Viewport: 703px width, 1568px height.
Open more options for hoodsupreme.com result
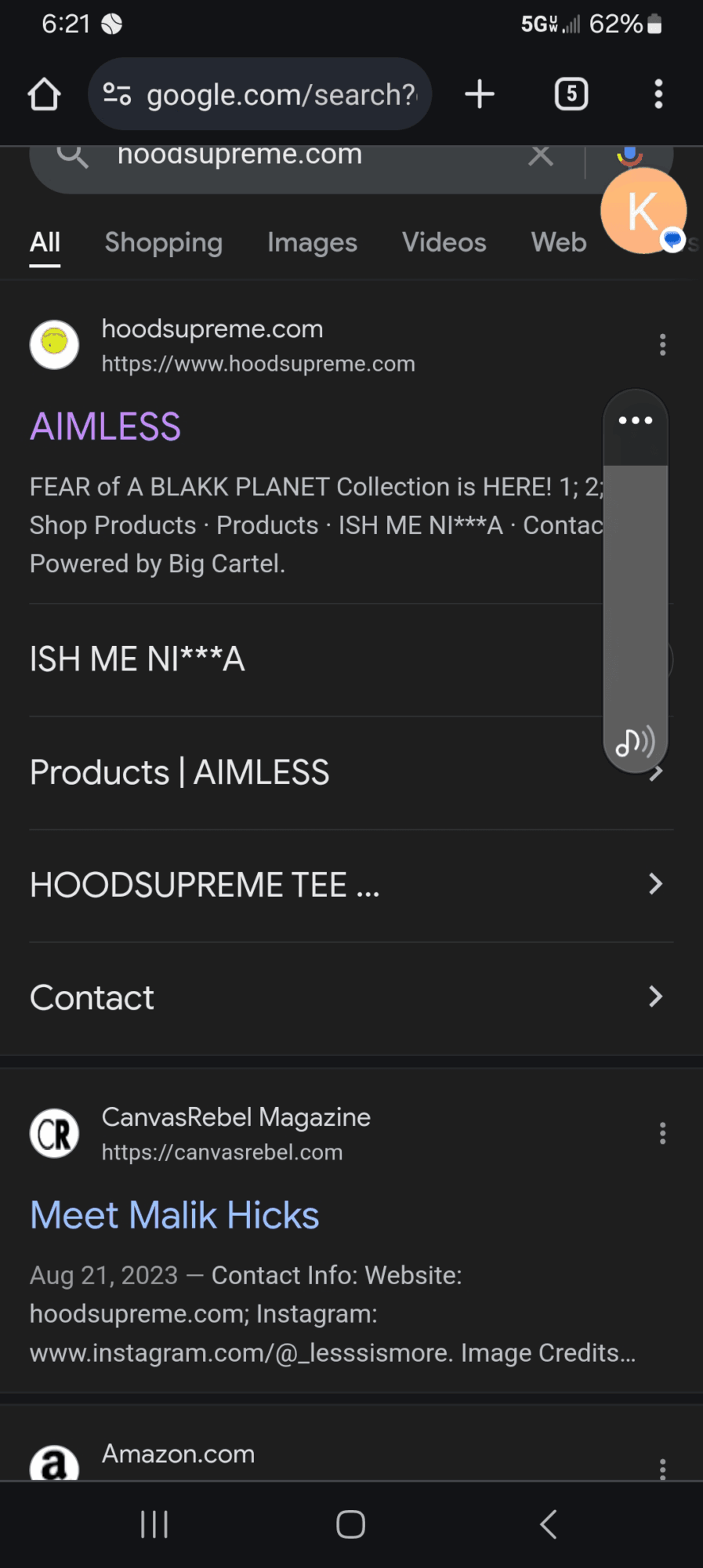(x=662, y=345)
